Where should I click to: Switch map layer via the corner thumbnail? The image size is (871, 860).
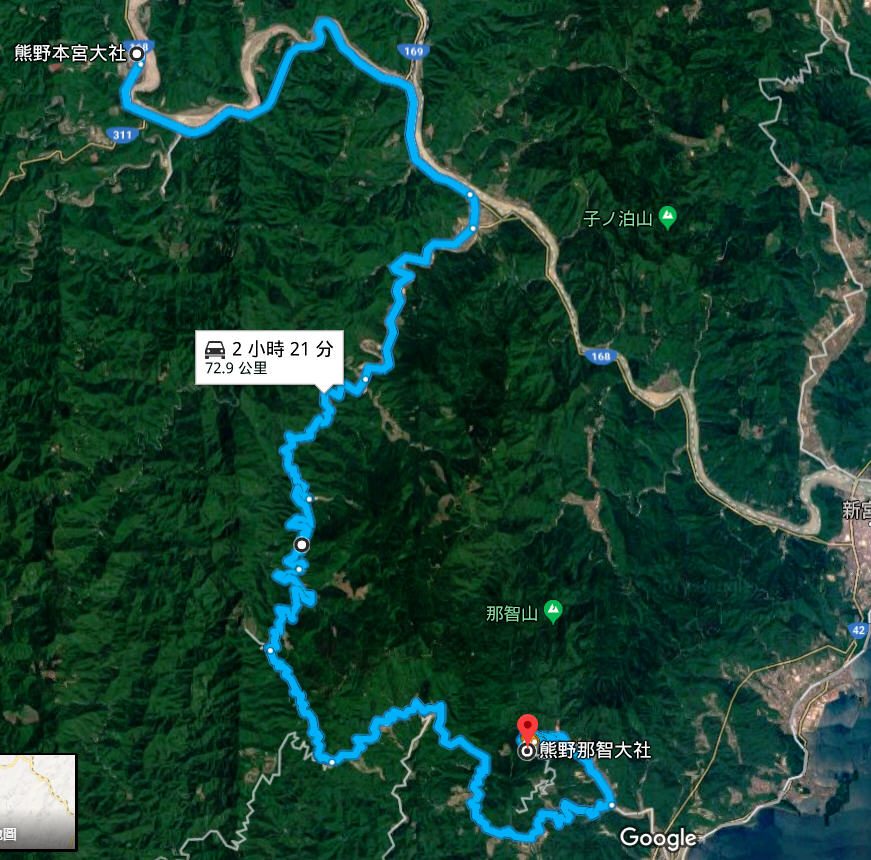(x=38, y=802)
